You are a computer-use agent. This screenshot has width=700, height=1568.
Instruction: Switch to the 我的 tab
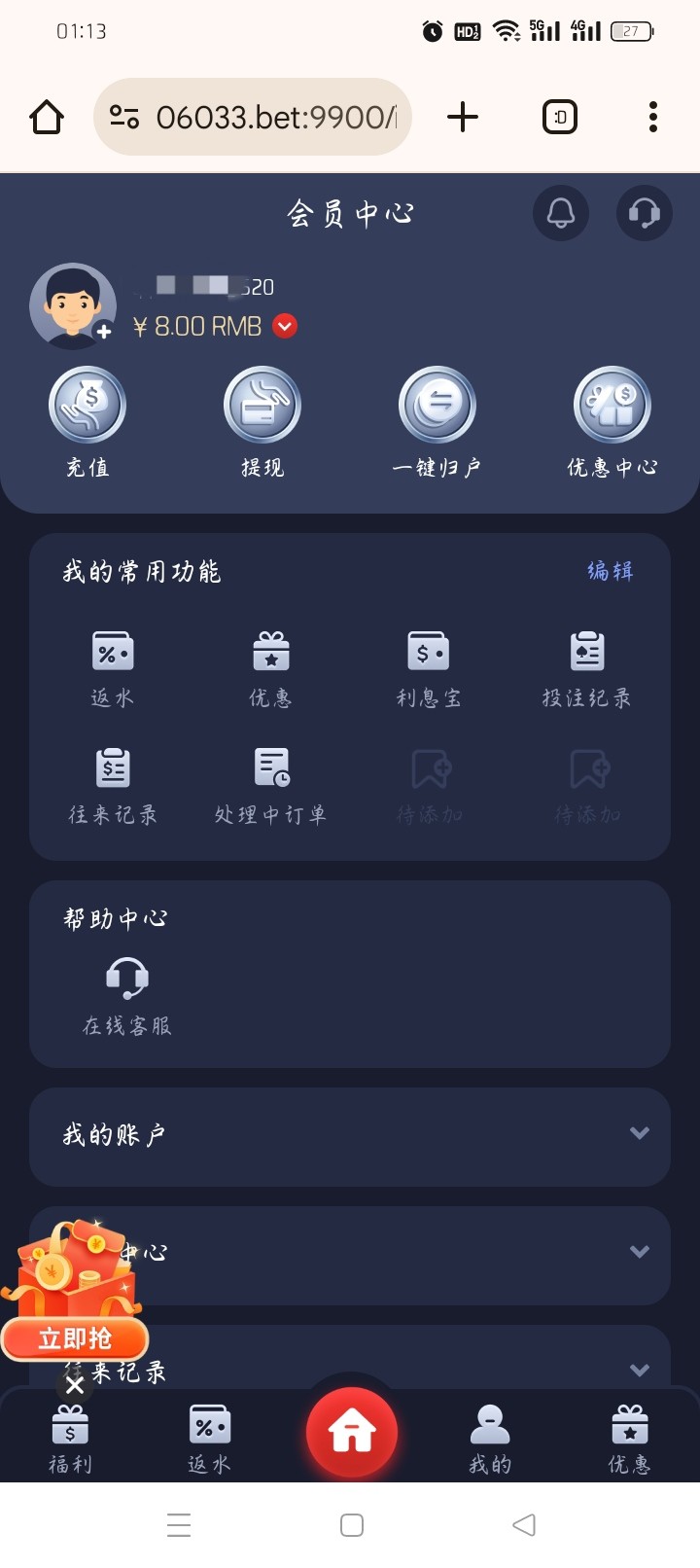point(490,1440)
